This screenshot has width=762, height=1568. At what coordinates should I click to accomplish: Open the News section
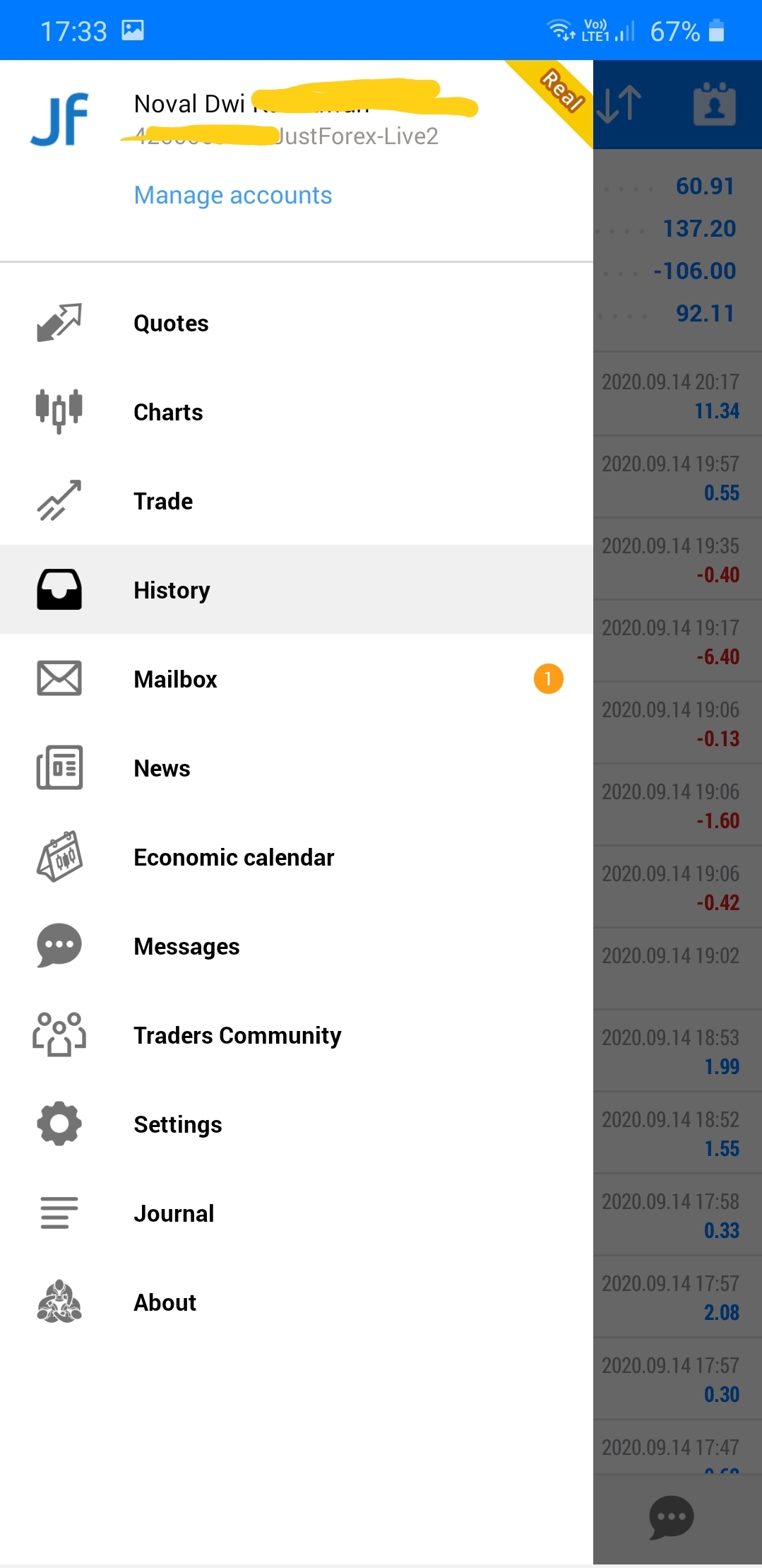pyautogui.click(x=297, y=768)
